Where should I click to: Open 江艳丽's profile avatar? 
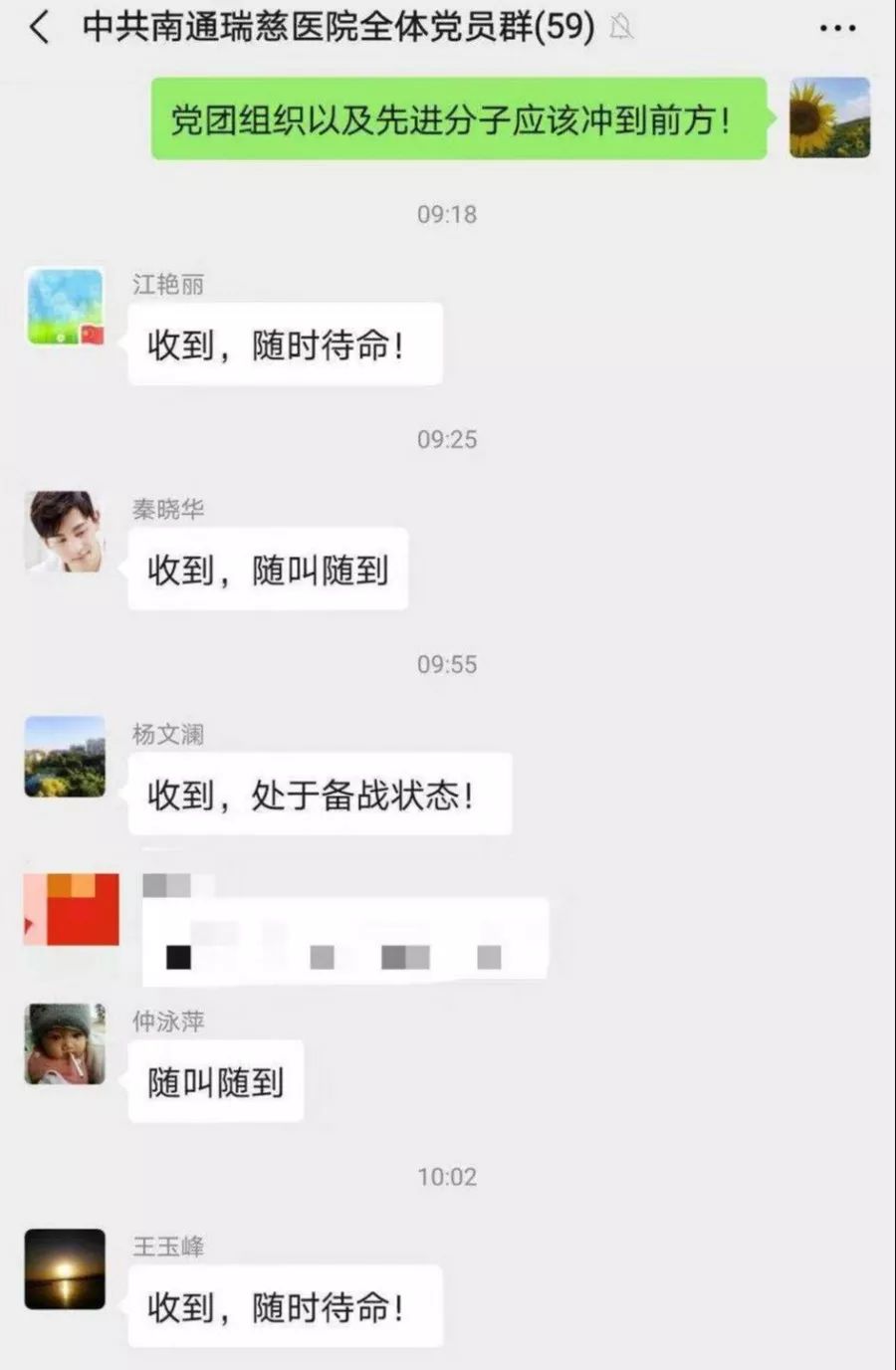click(x=65, y=307)
